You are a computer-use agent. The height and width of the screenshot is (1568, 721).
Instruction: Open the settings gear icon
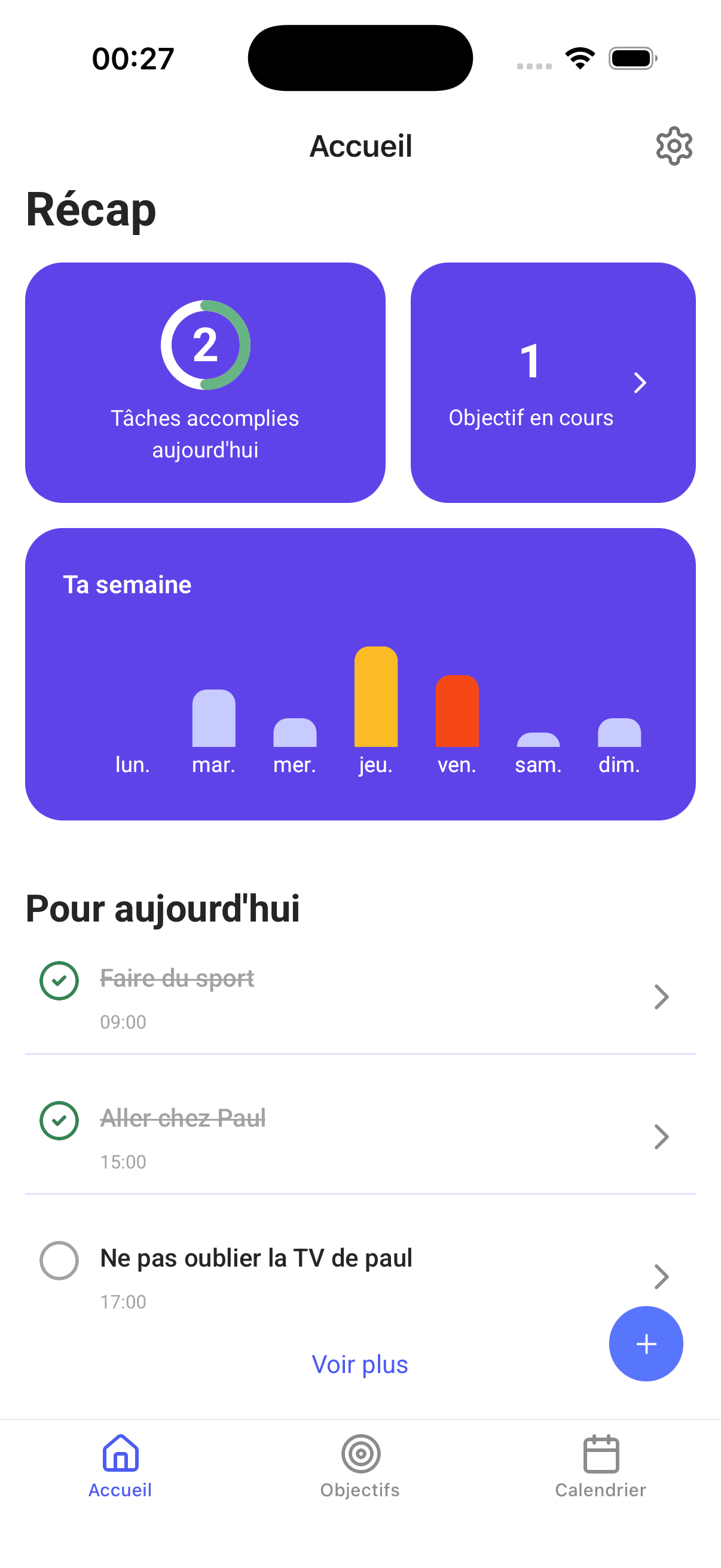674,145
